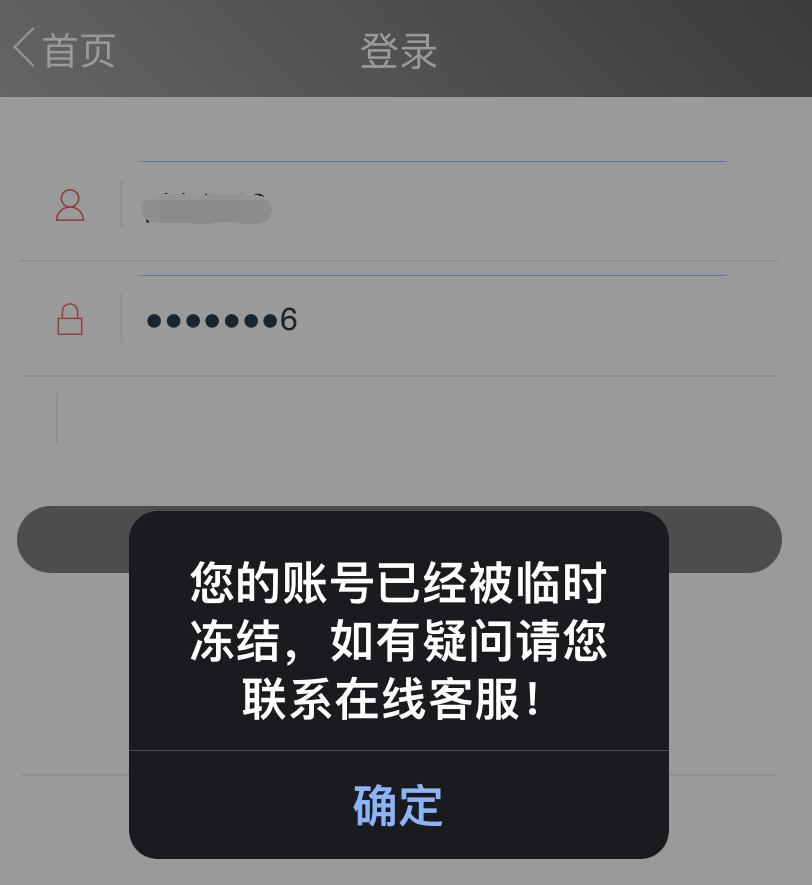
Task: Tap 确定 to dismiss the frozen account alert
Action: click(398, 805)
